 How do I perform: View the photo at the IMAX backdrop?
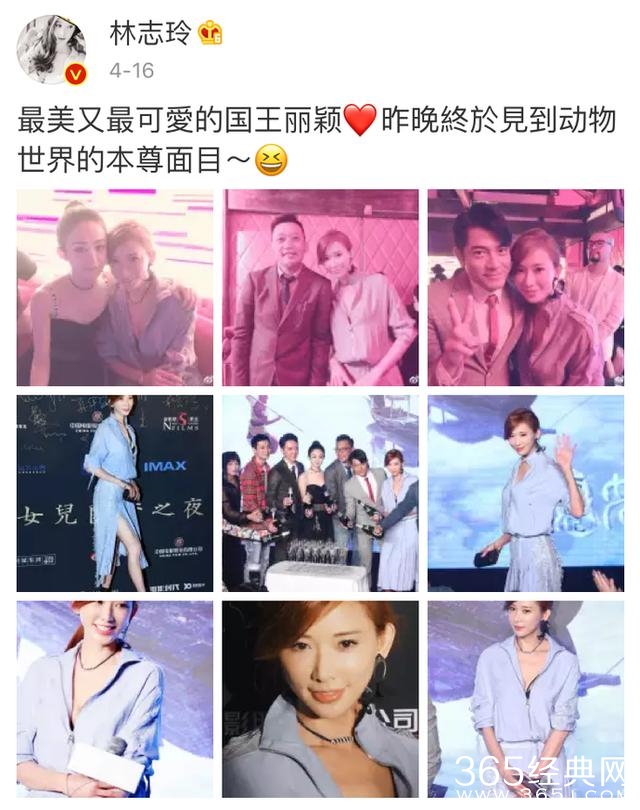coord(115,493)
